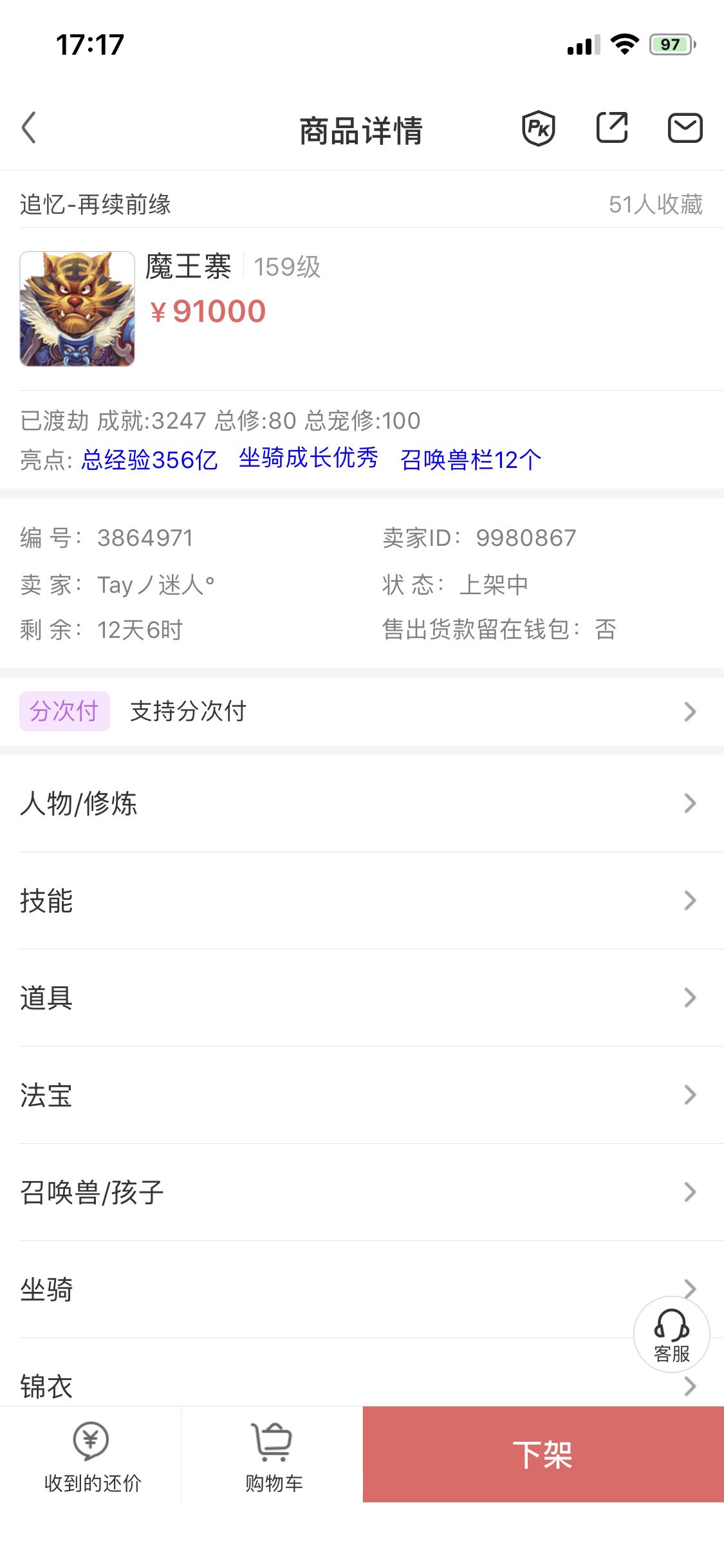Viewport: 724px width, 1568px height.
Task: Open 召唤兽/孩子 details
Action: point(362,1192)
